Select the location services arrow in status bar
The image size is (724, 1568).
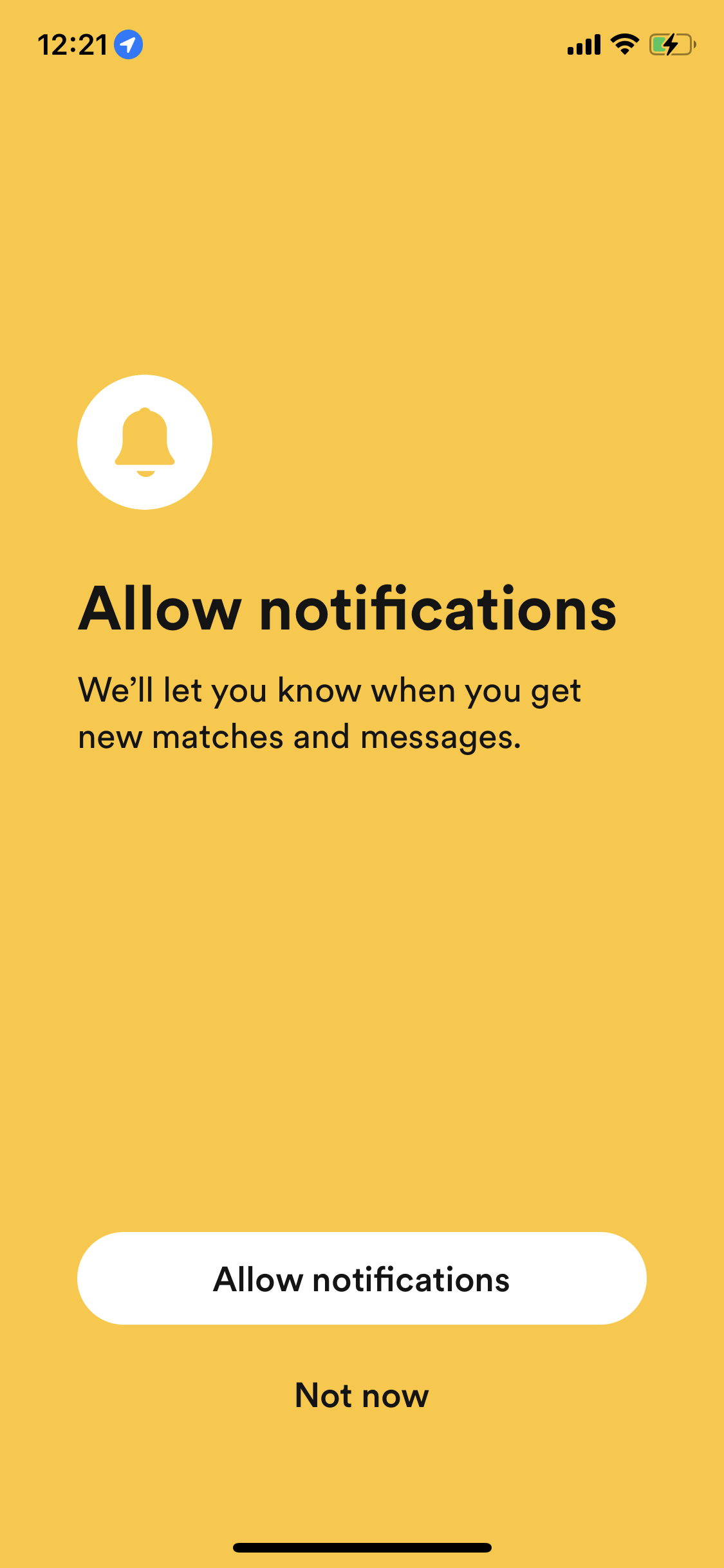click(129, 44)
